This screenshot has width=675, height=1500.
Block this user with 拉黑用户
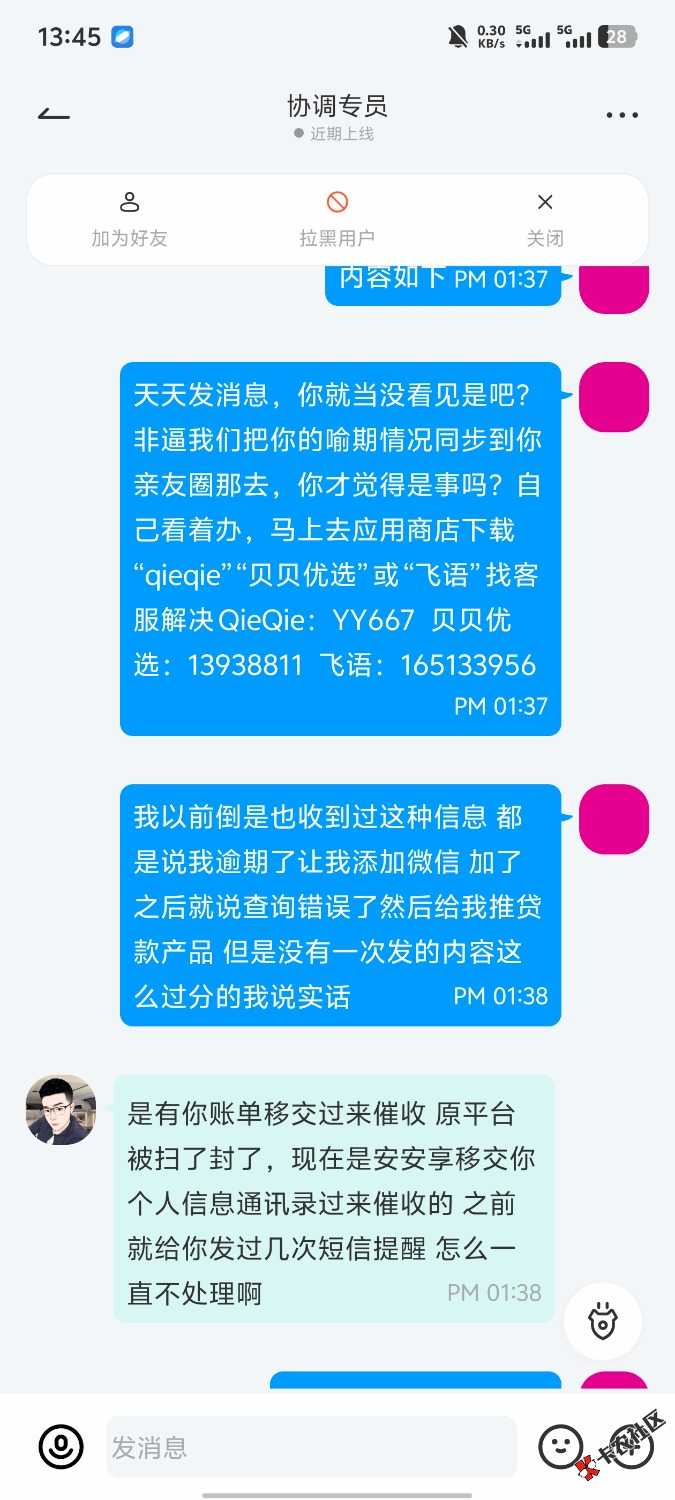337,219
